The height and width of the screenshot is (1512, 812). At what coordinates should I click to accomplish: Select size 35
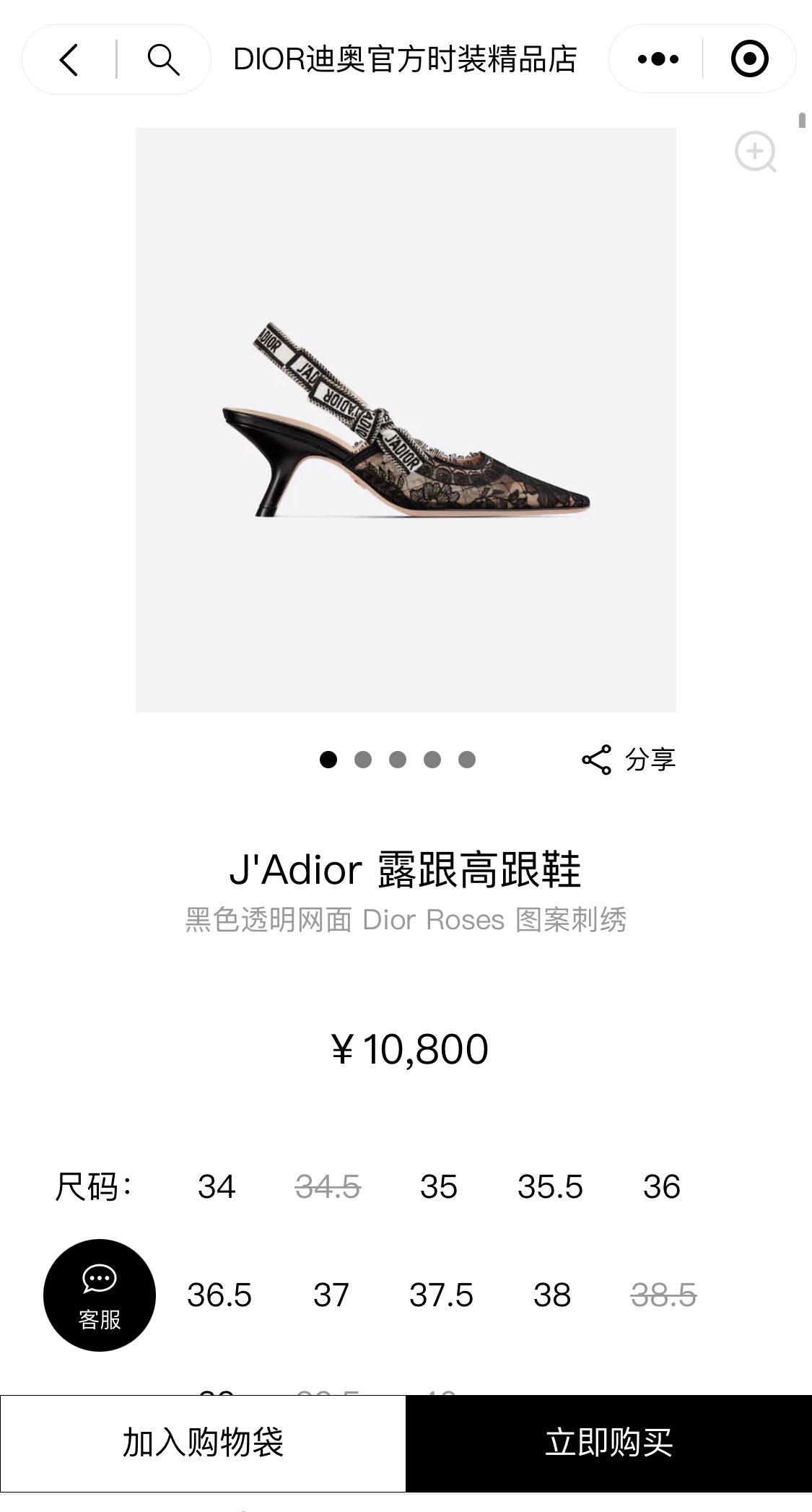pyautogui.click(x=439, y=1187)
